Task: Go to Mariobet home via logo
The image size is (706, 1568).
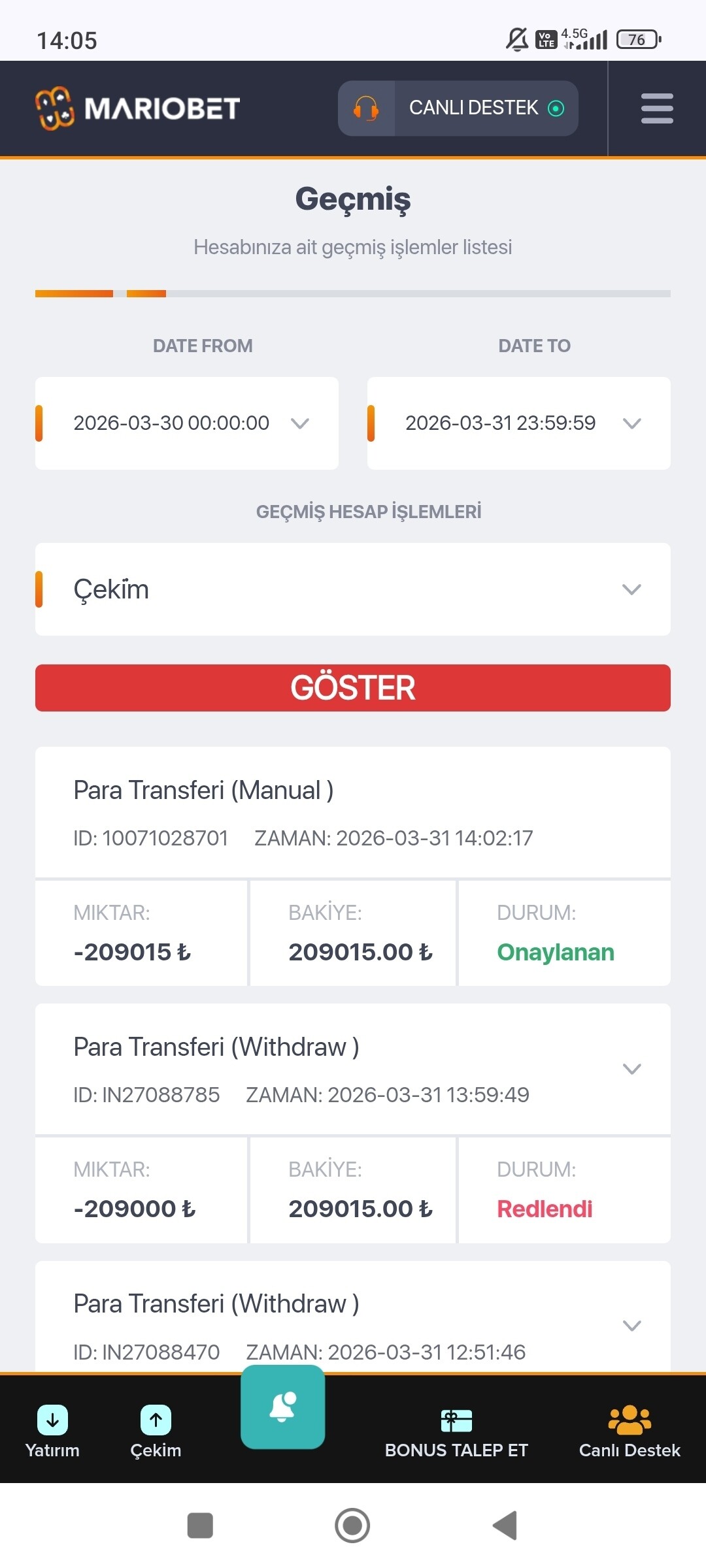Action: pos(138,108)
